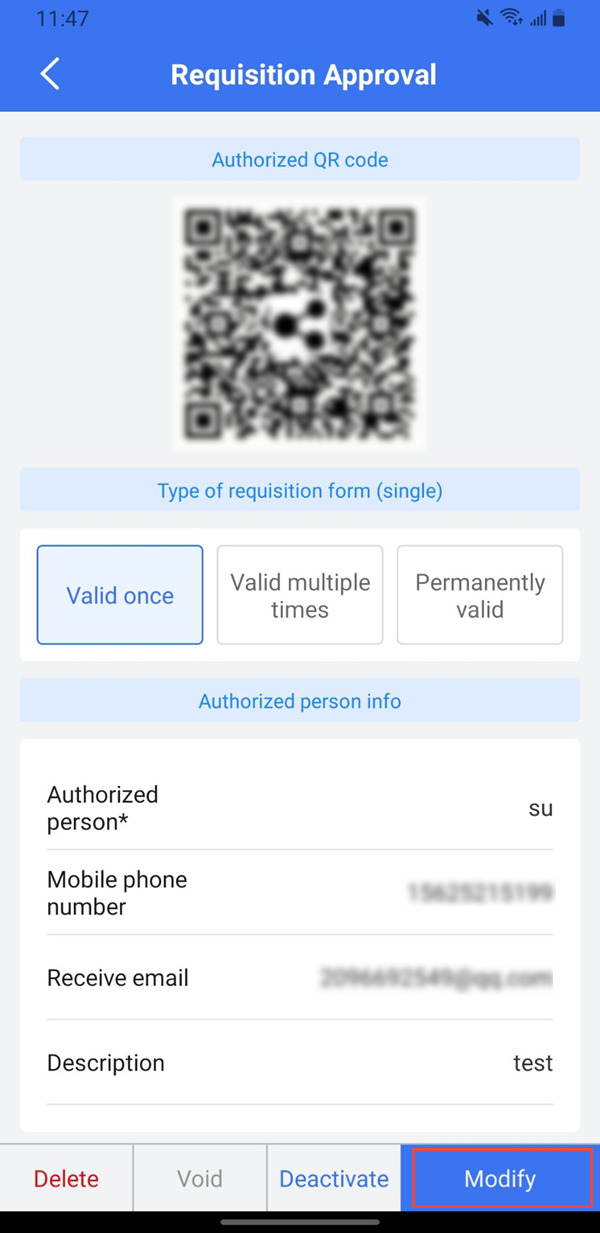This screenshot has height=1233, width=600.
Task: Modify the requisition details
Action: click(500, 1179)
